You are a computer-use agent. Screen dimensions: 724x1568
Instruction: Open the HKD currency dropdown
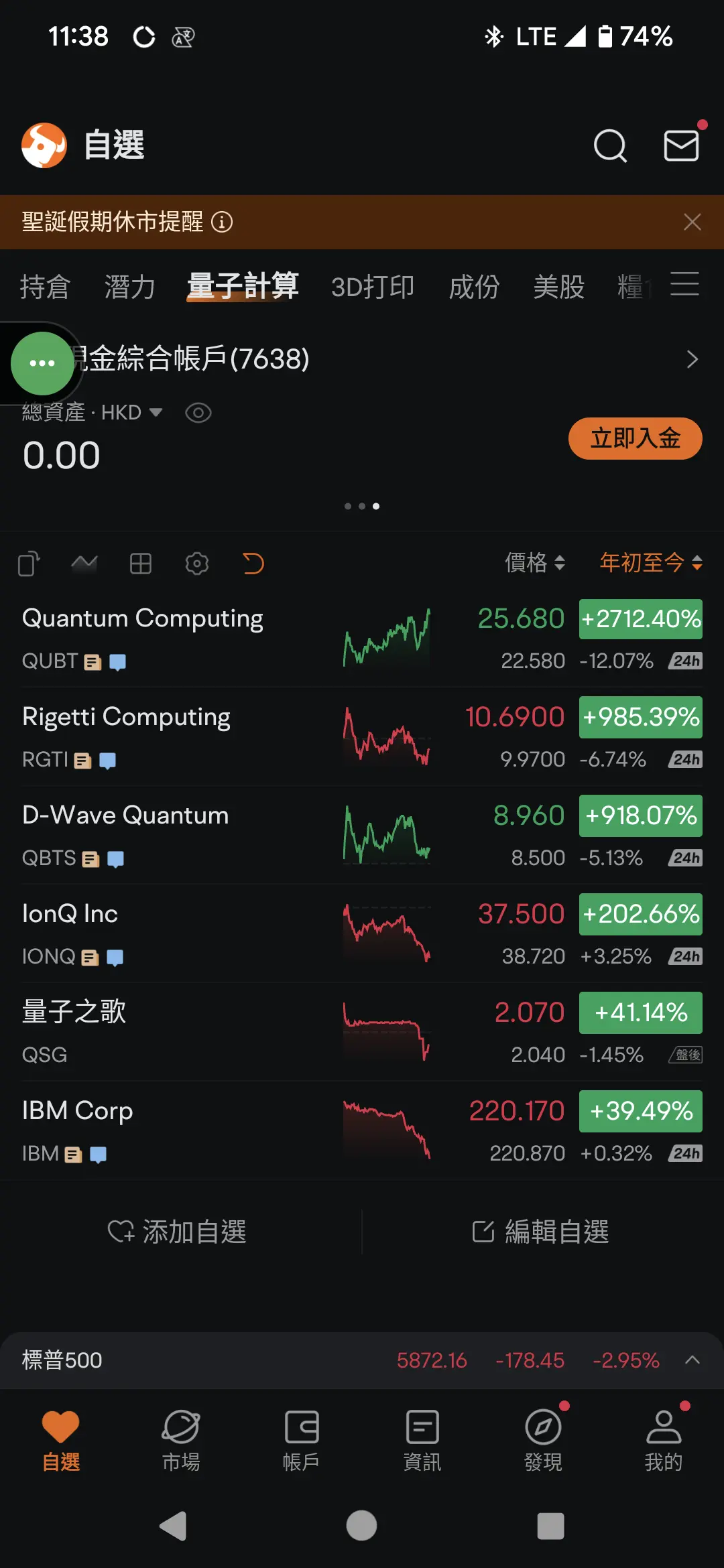131,412
